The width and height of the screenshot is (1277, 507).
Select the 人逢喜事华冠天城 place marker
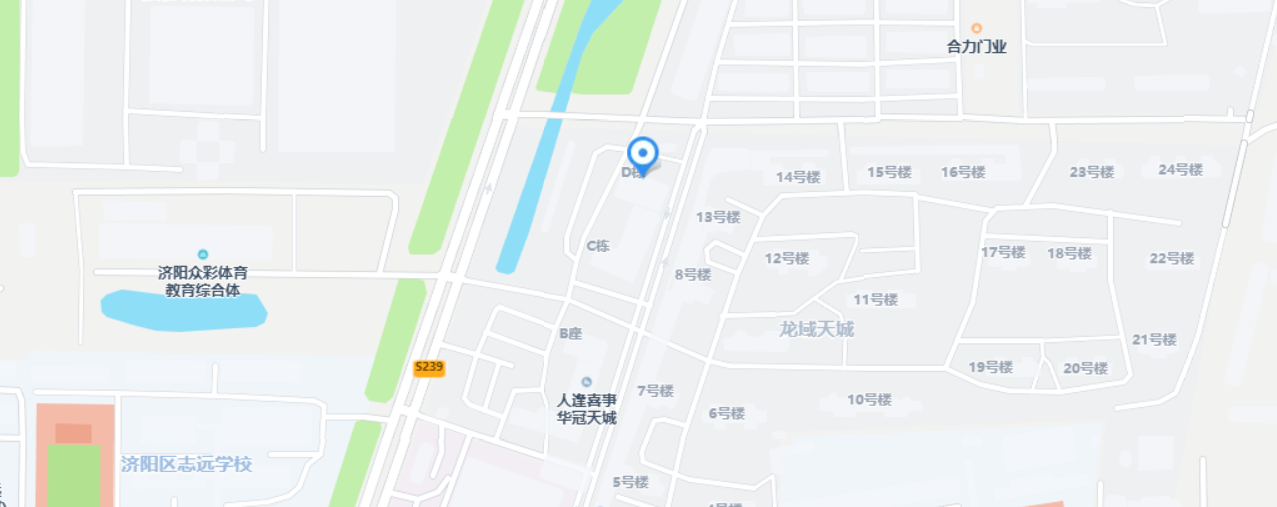[586, 382]
